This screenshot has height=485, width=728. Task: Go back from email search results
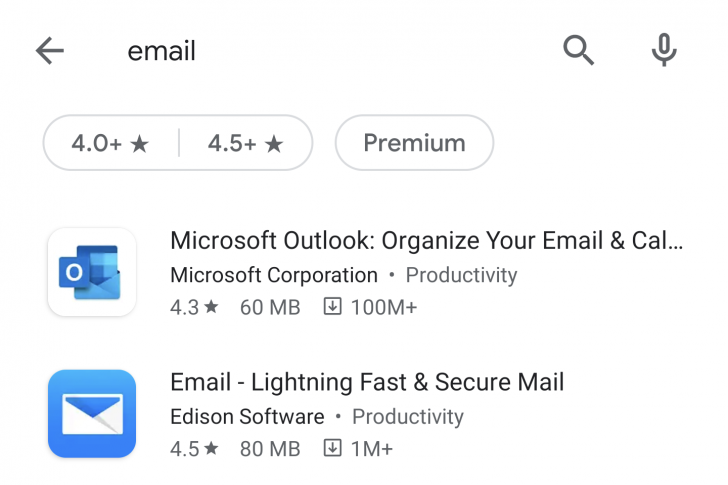(49, 51)
